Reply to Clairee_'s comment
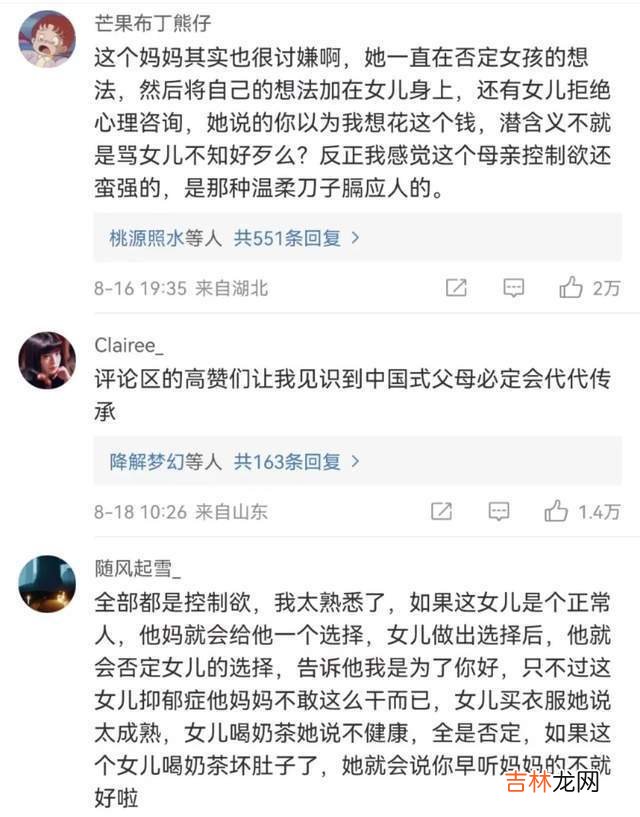The height and width of the screenshot is (817, 640). (499, 511)
